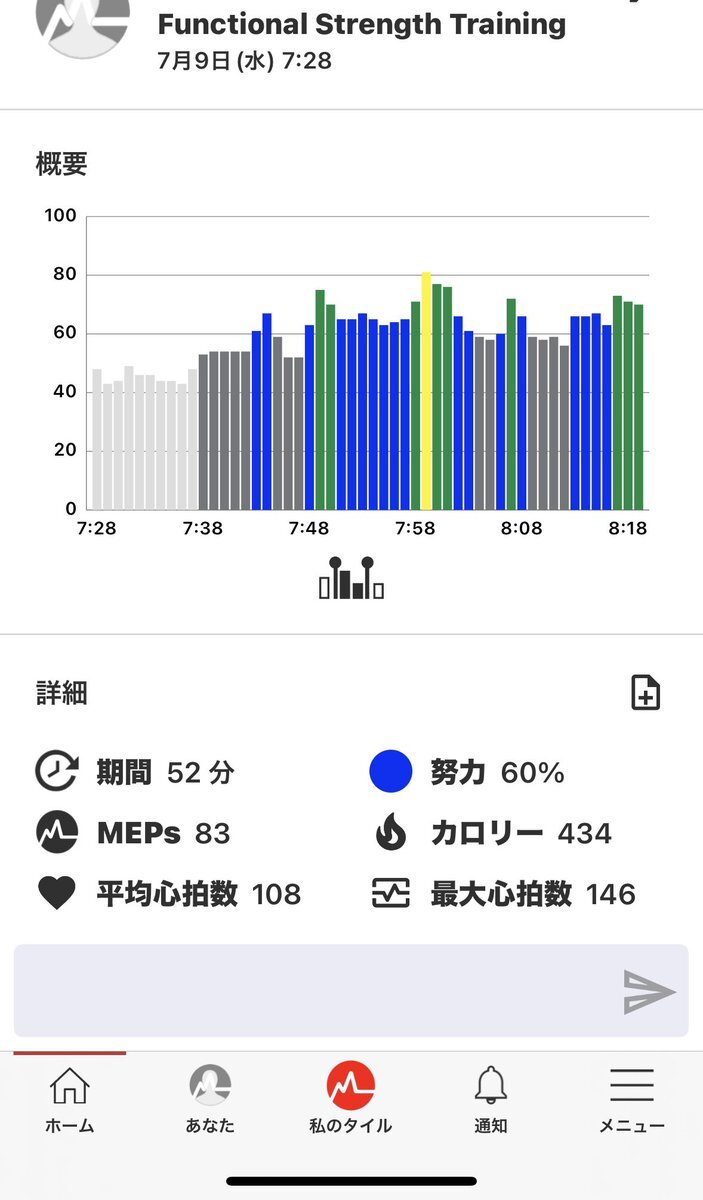The width and height of the screenshot is (703, 1200).
Task: Switch to the あなた tab
Action: pos(210,1099)
